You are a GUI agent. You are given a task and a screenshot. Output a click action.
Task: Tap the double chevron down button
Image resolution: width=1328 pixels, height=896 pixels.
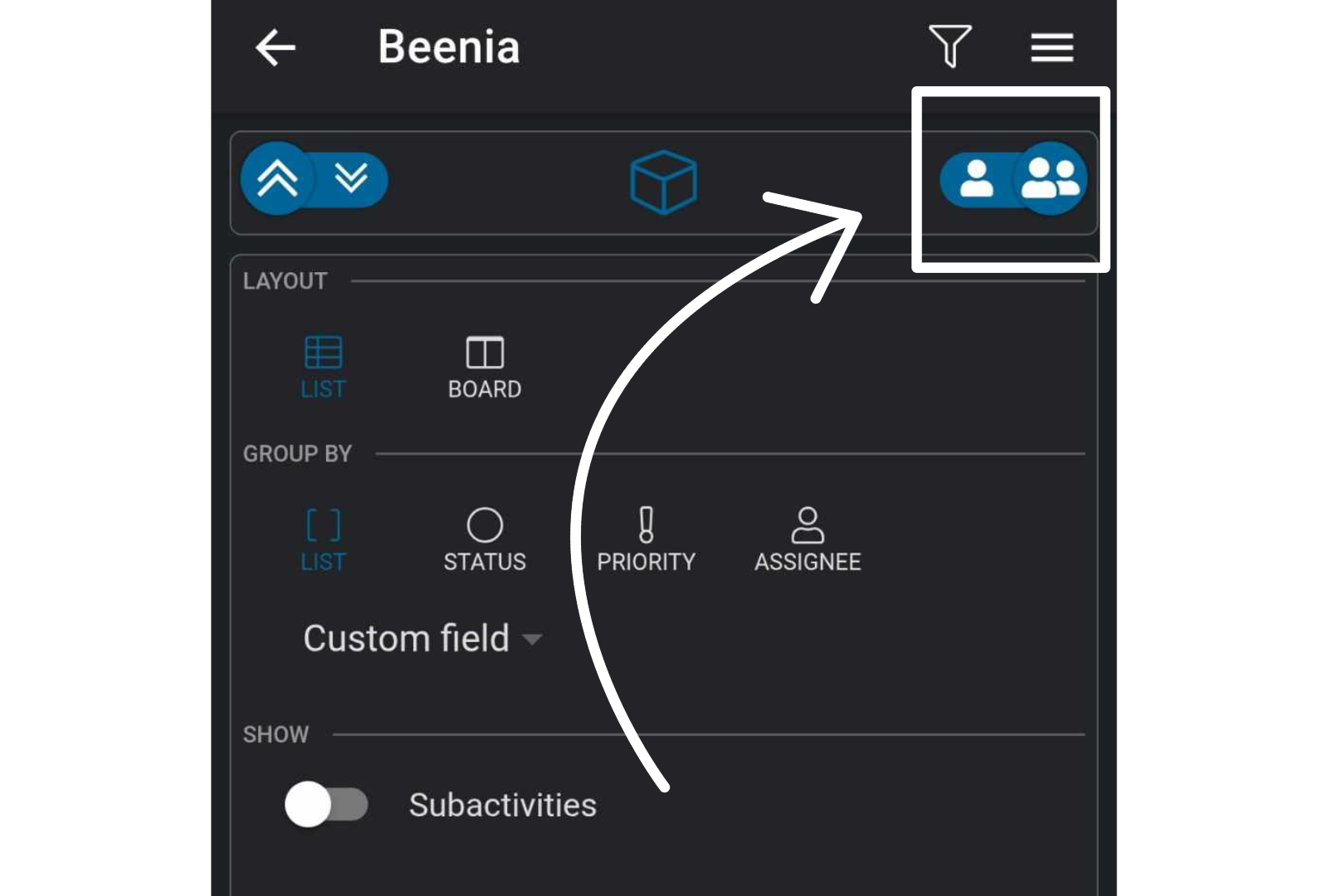point(352,178)
